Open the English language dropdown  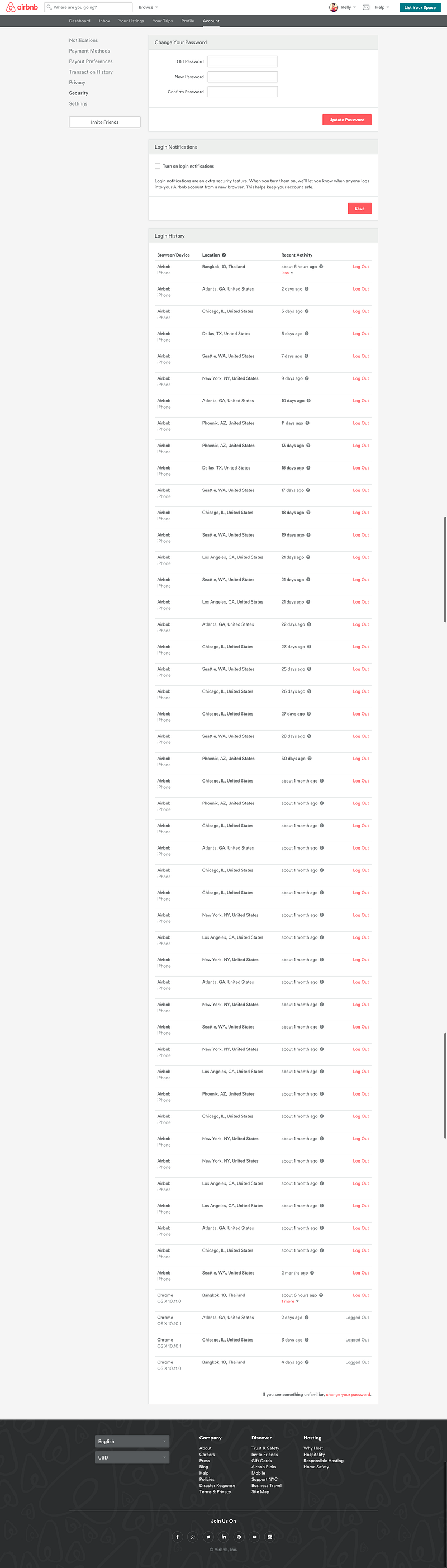click(x=132, y=1441)
